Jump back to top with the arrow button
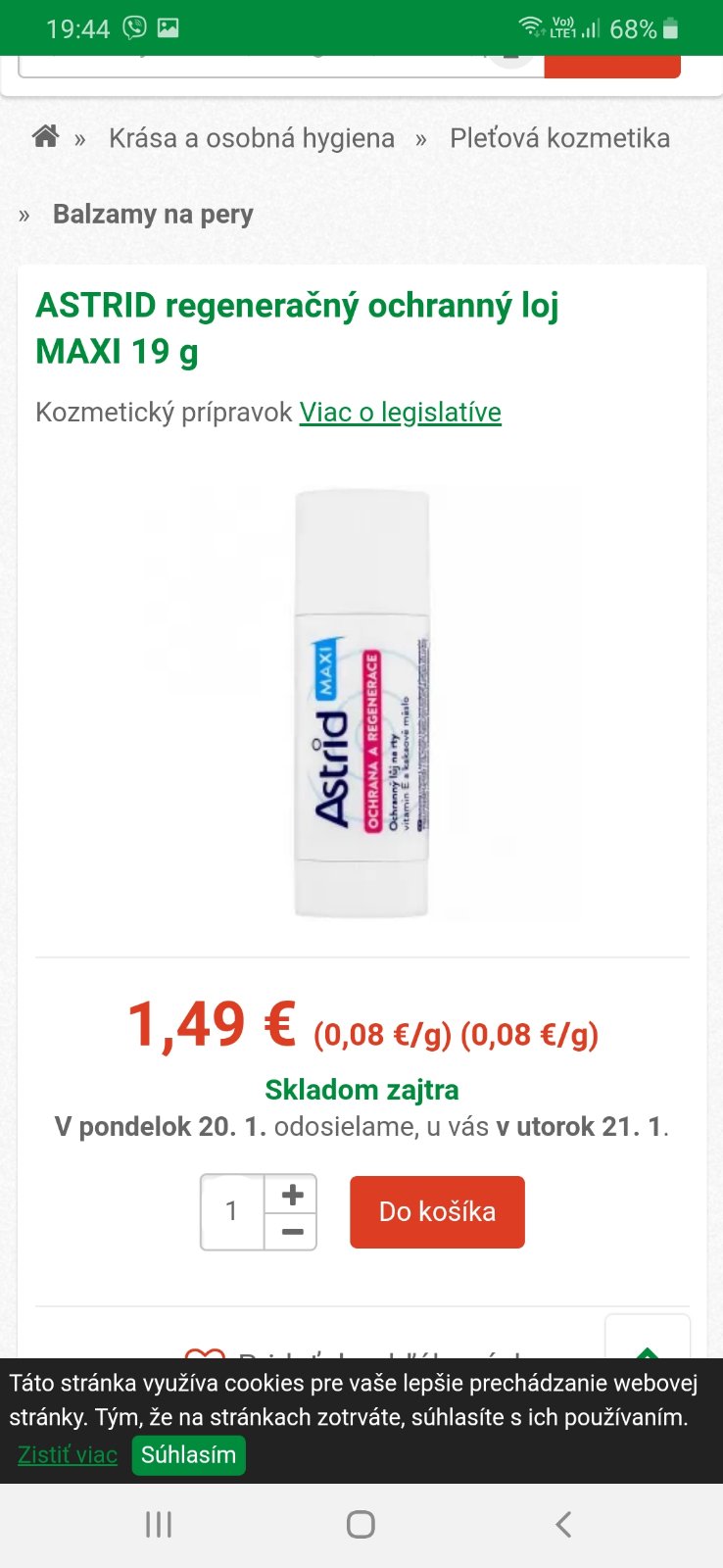 click(648, 1339)
